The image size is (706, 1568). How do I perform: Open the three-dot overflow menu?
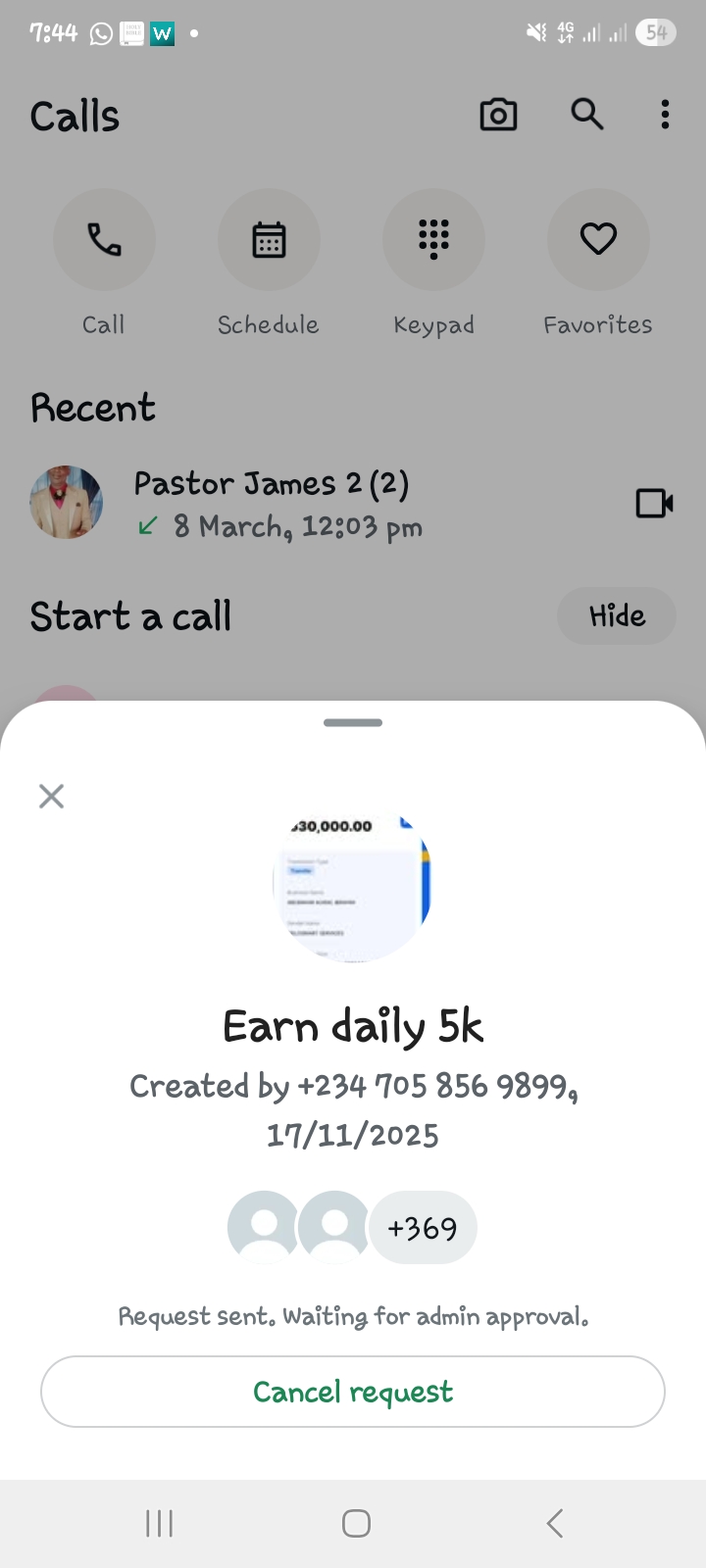[x=665, y=116]
